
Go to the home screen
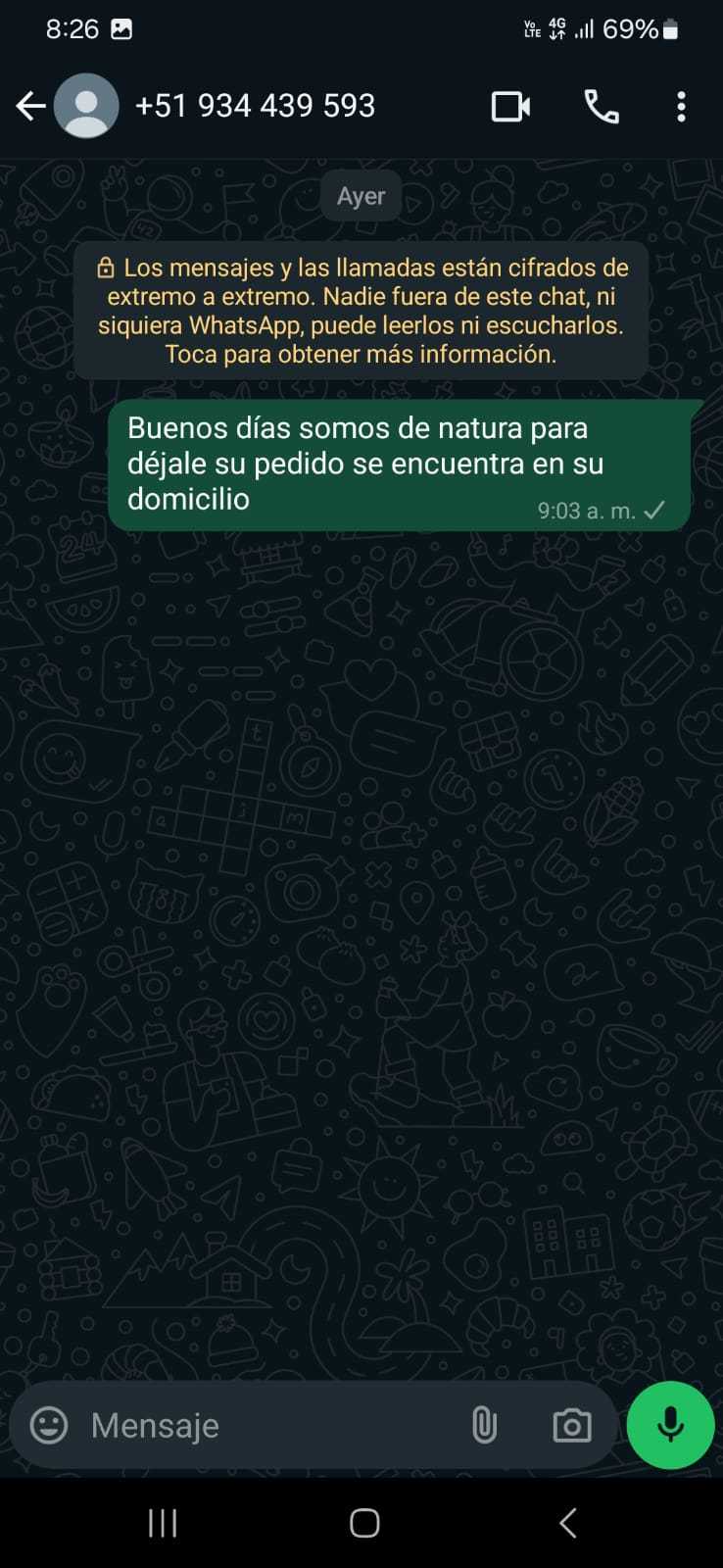tap(364, 1523)
